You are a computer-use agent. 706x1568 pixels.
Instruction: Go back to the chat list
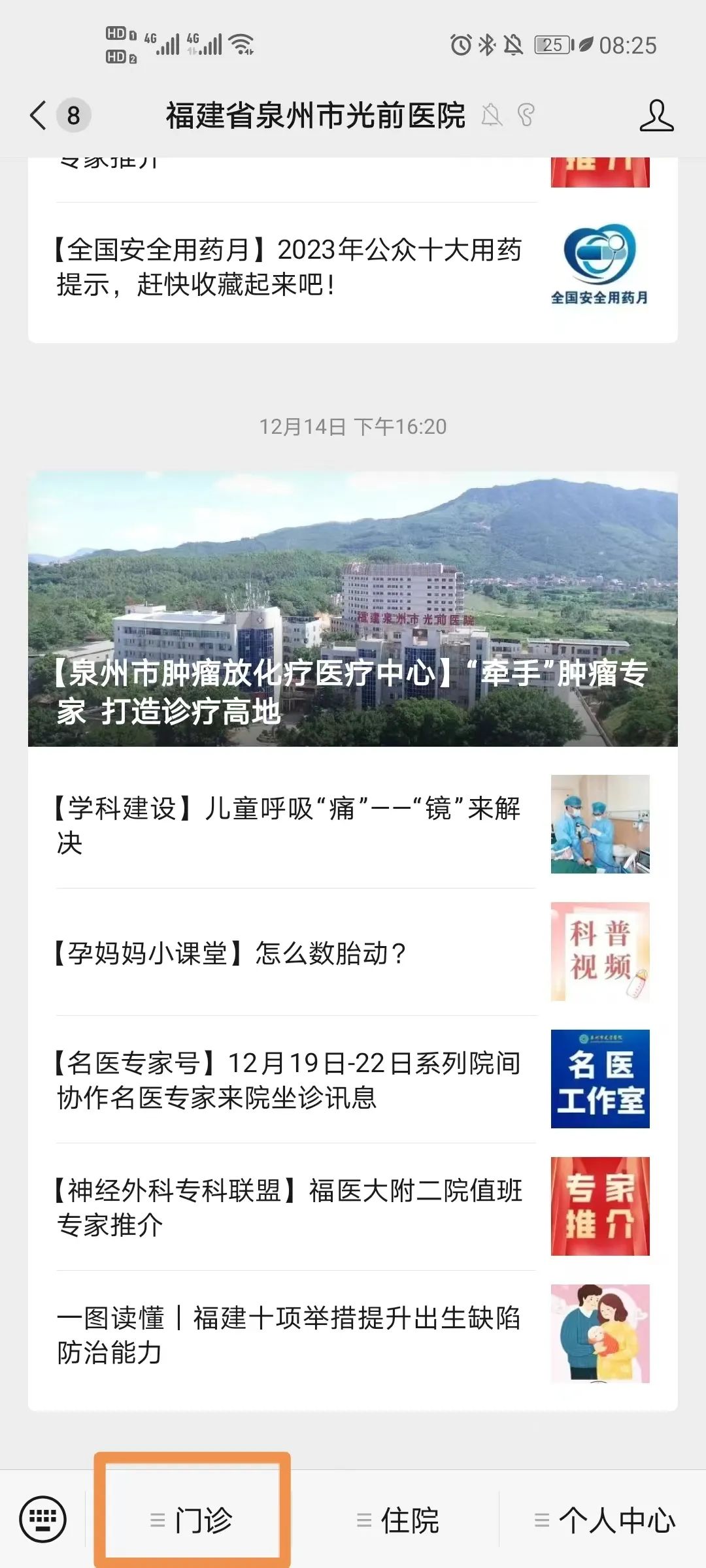39,116
